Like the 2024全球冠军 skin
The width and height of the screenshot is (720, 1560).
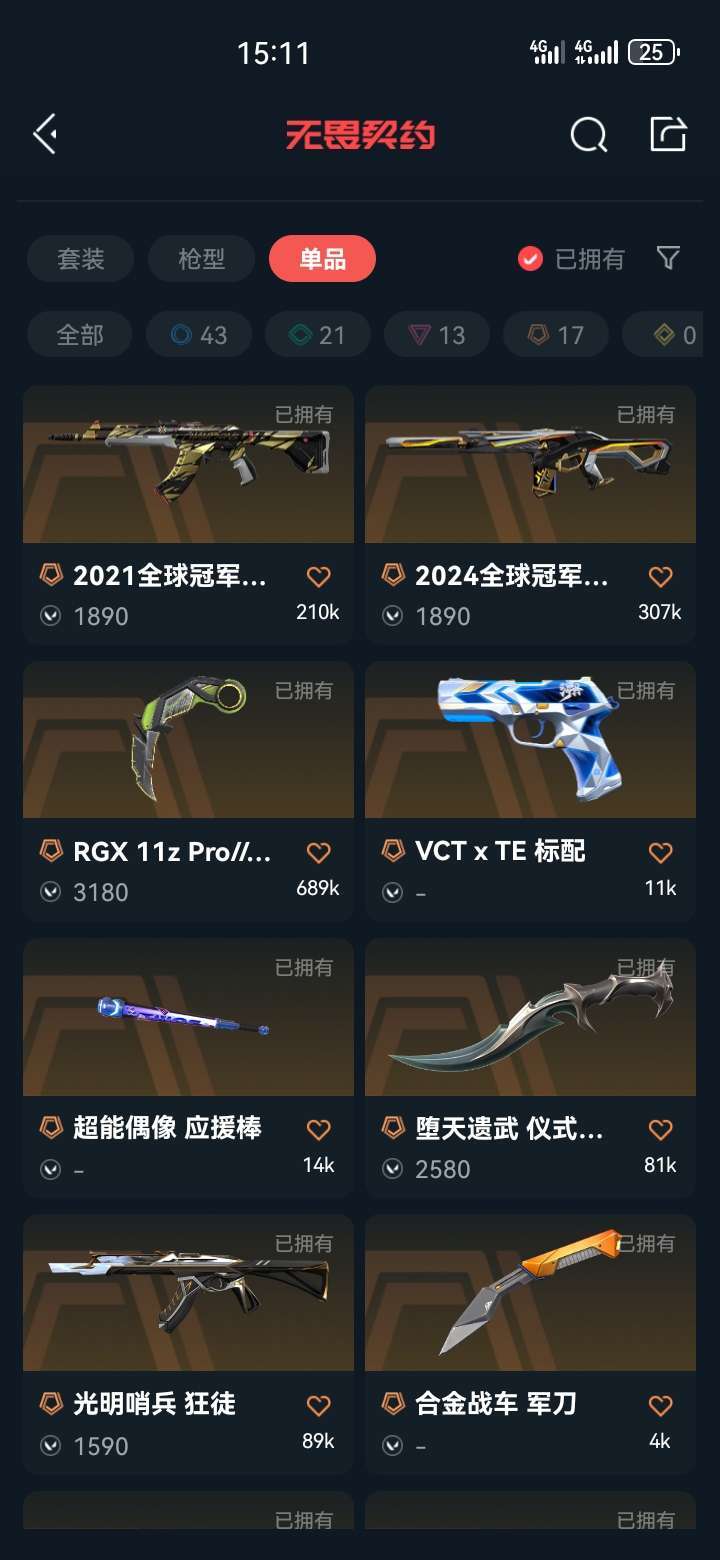(660, 577)
